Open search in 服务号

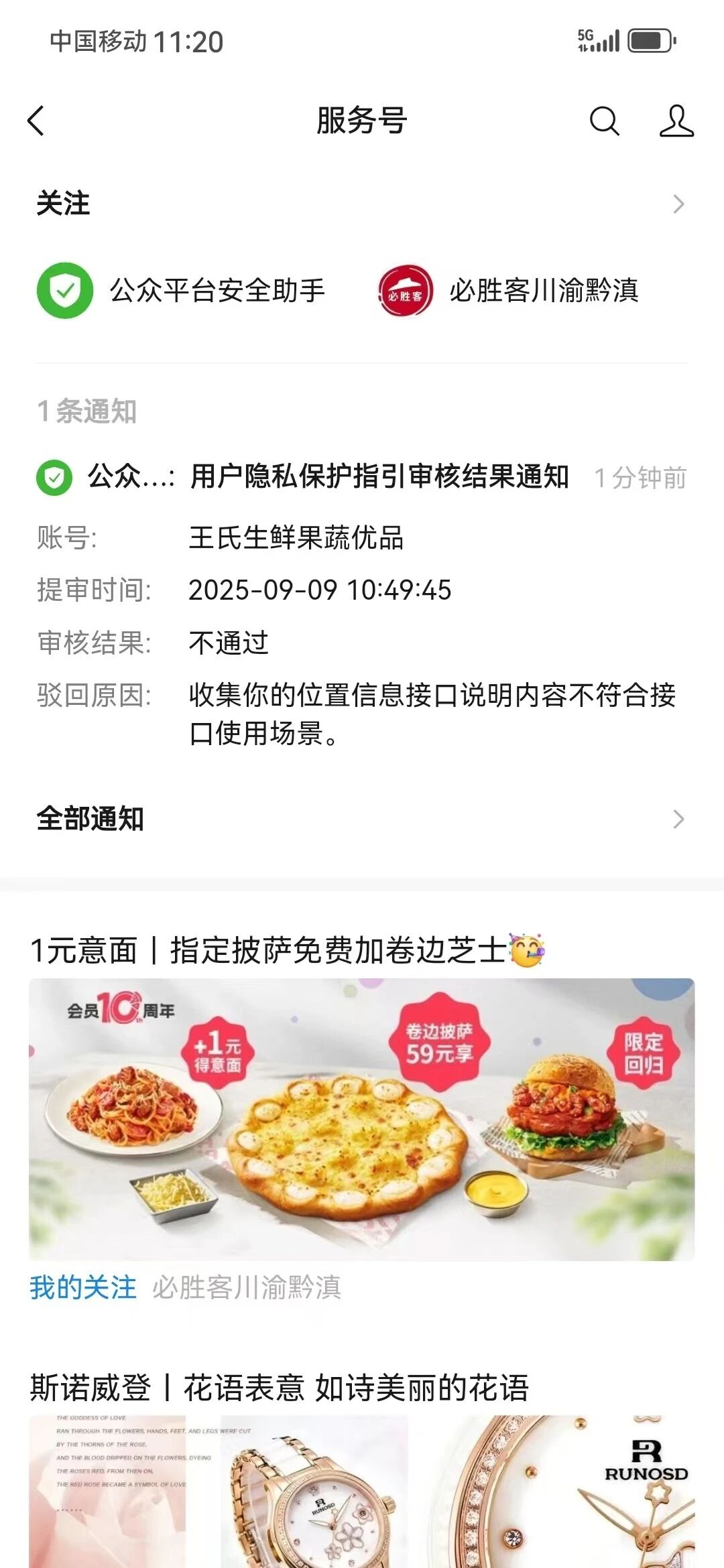pyautogui.click(x=604, y=121)
